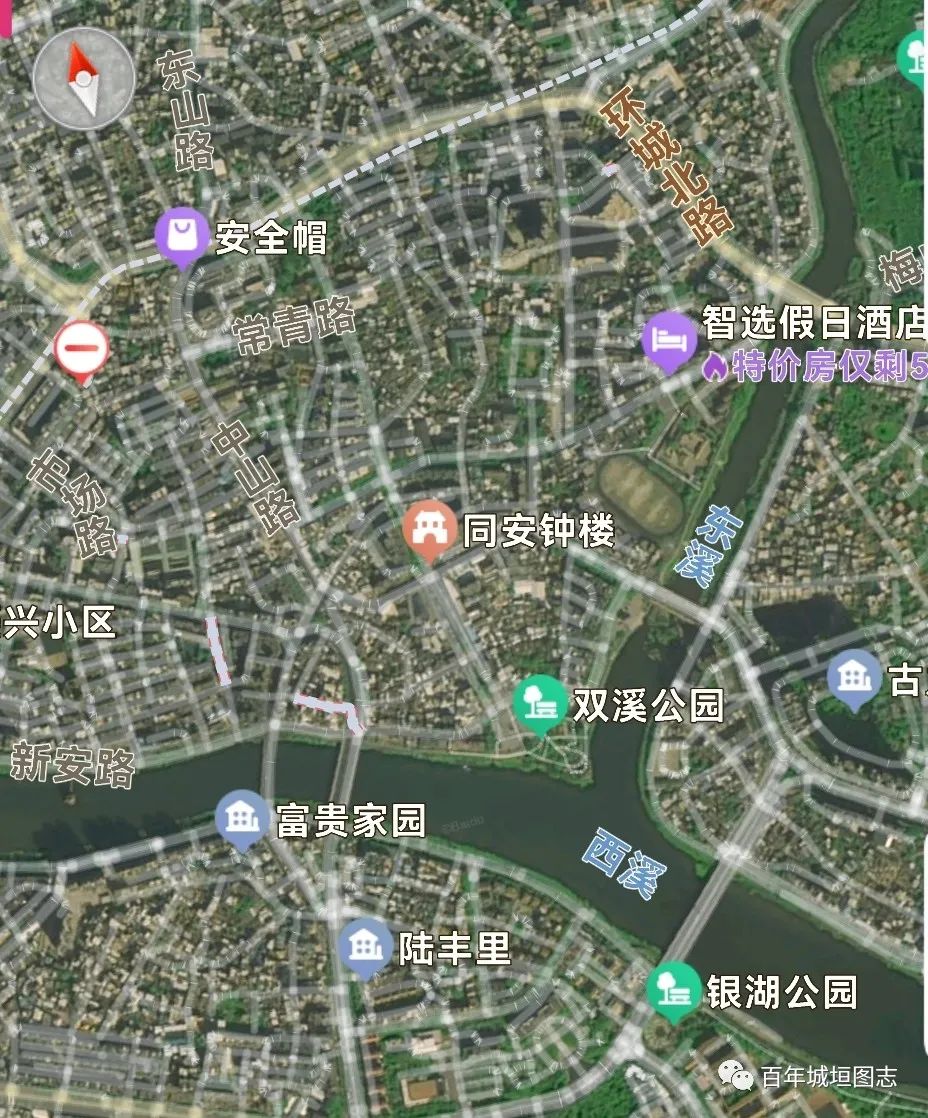This screenshot has height=1118, width=928.
Task: Click the 富贵家园 blue building marker
Action: point(239,815)
